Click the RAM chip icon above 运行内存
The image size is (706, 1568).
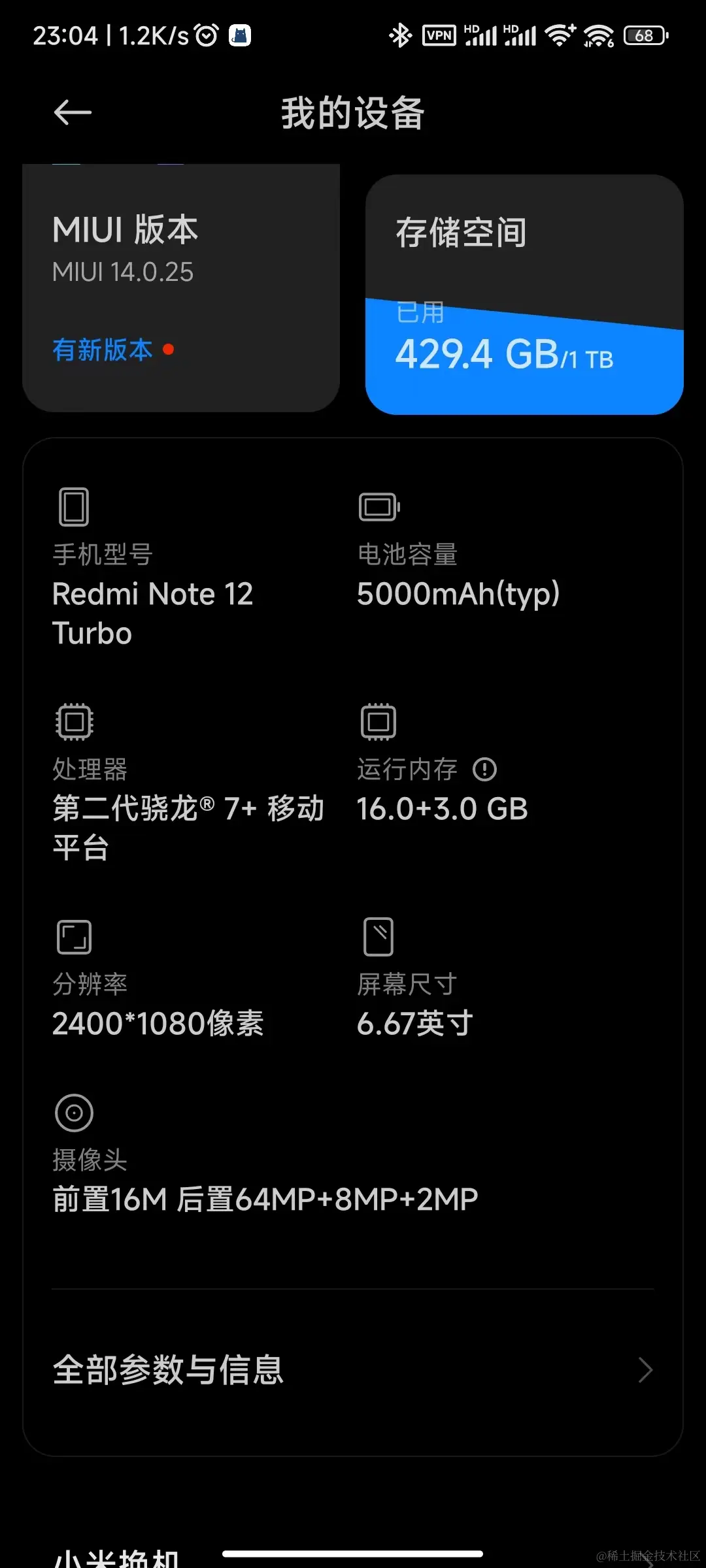378,722
